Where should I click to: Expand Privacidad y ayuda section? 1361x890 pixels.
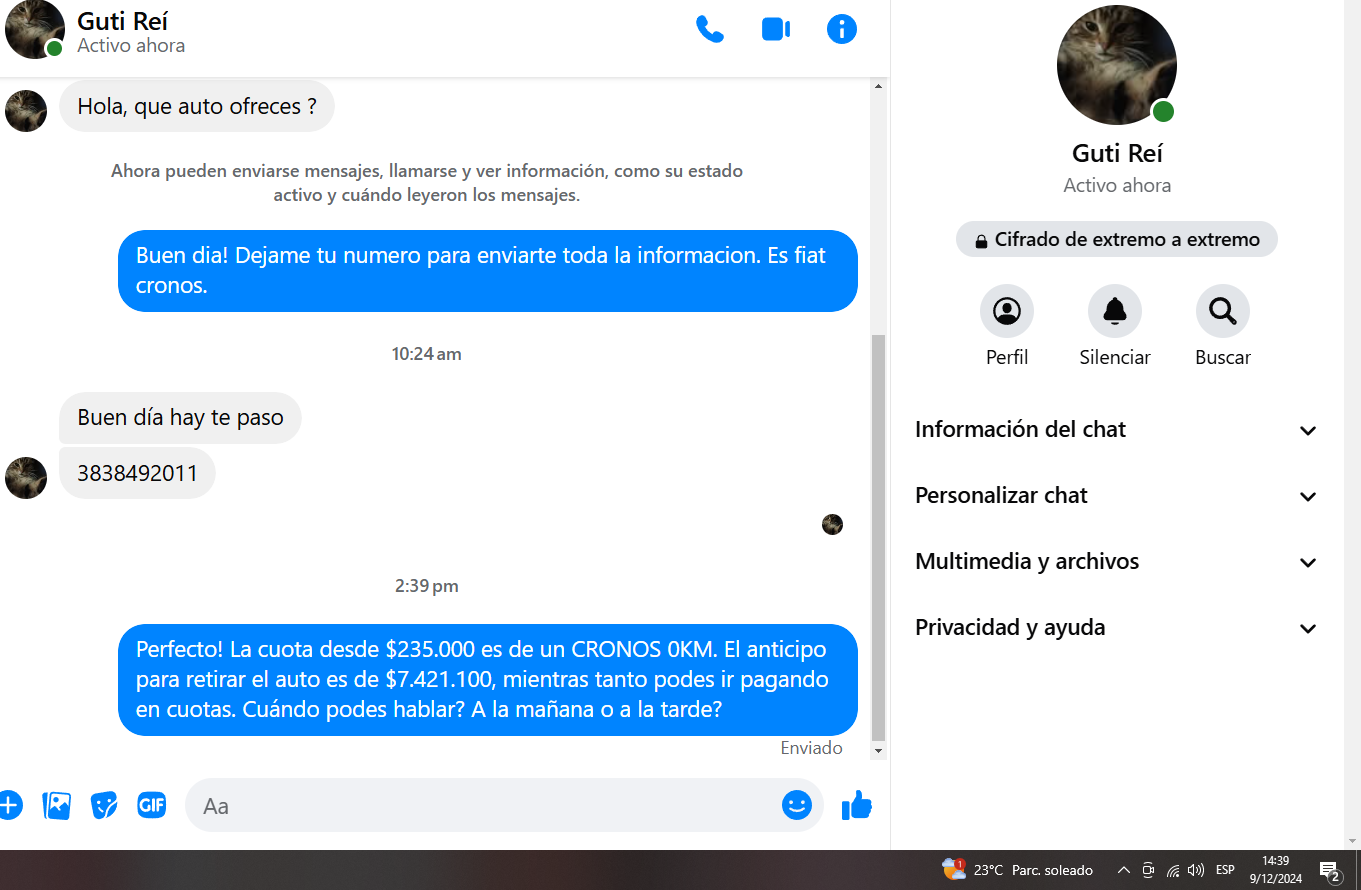(1116, 628)
